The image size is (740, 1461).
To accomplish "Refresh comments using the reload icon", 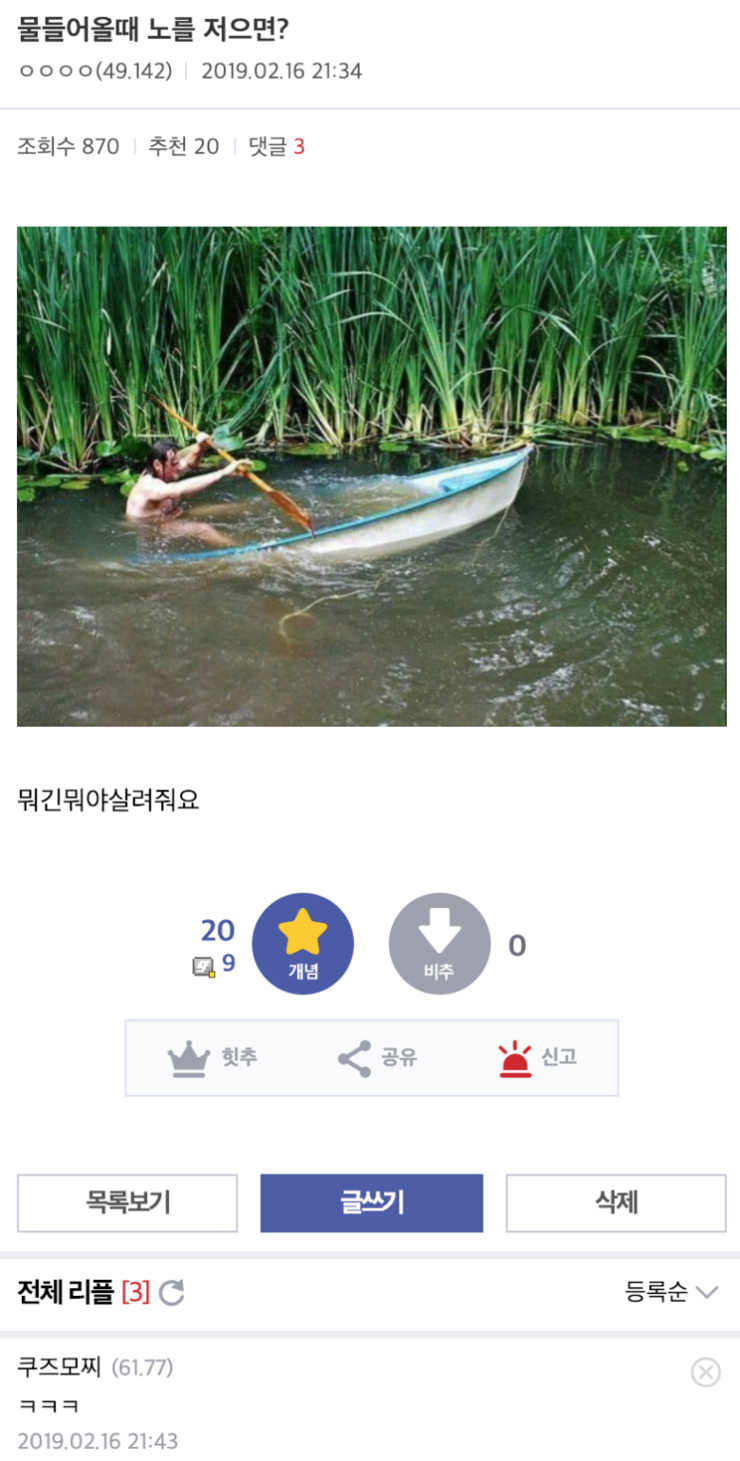I will point(172,1290).
